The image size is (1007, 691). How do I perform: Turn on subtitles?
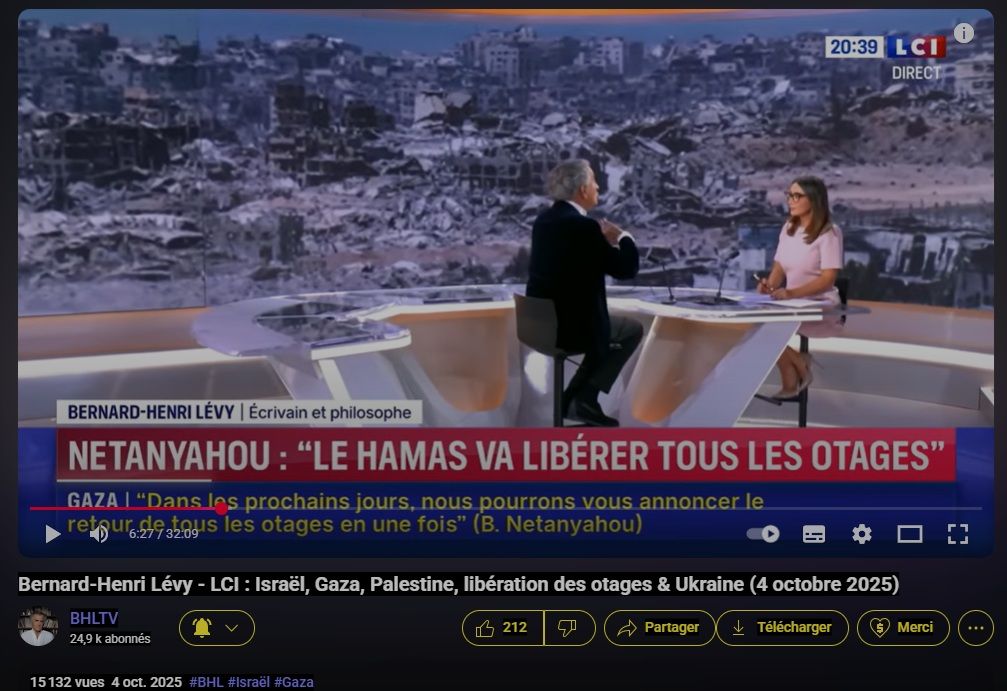[x=814, y=534]
